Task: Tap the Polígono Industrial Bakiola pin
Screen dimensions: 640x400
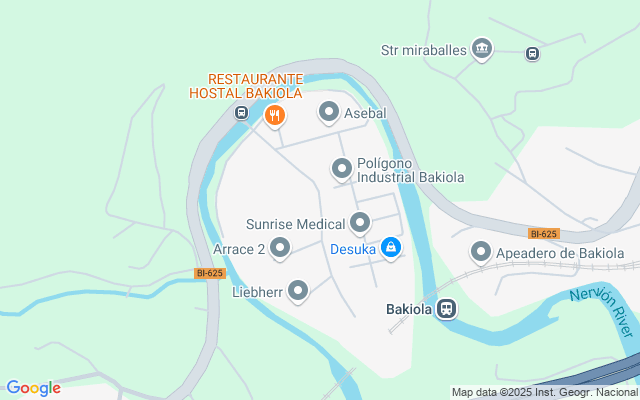Action: [342, 169]
